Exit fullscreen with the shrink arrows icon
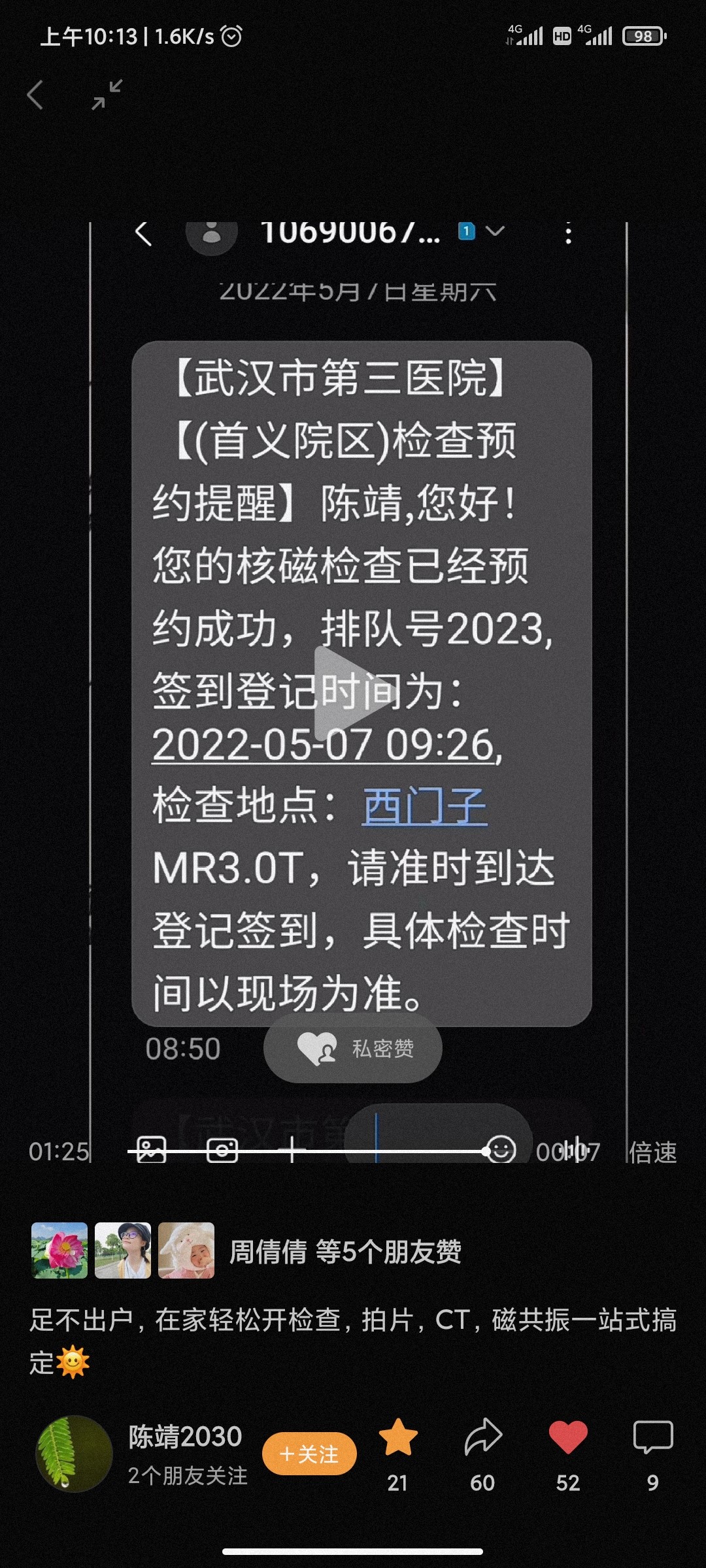Screen dimensions: 706x1568 pyautogui.click(x=107, y=95)
